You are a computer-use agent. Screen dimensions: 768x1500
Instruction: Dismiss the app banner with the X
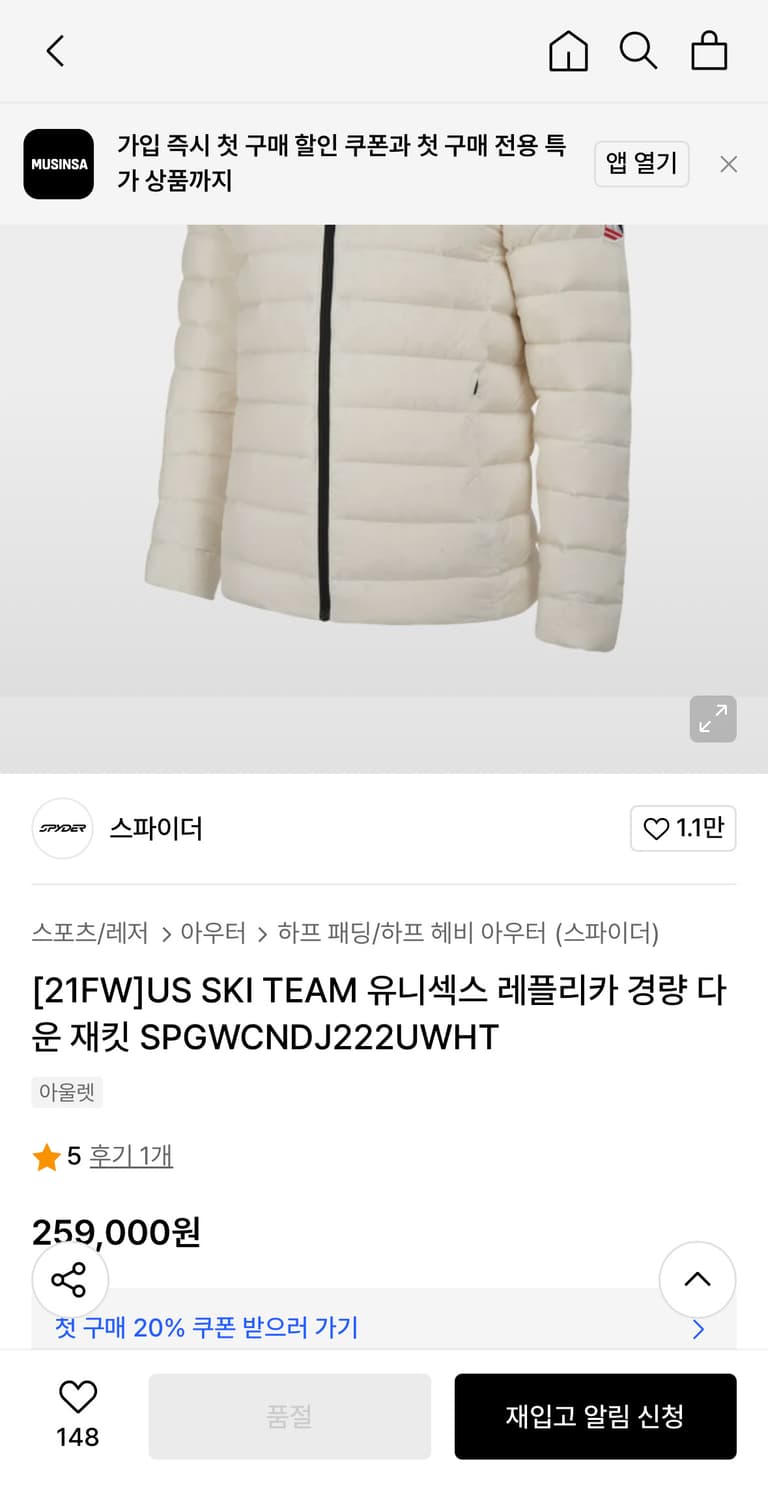(729, 164)
